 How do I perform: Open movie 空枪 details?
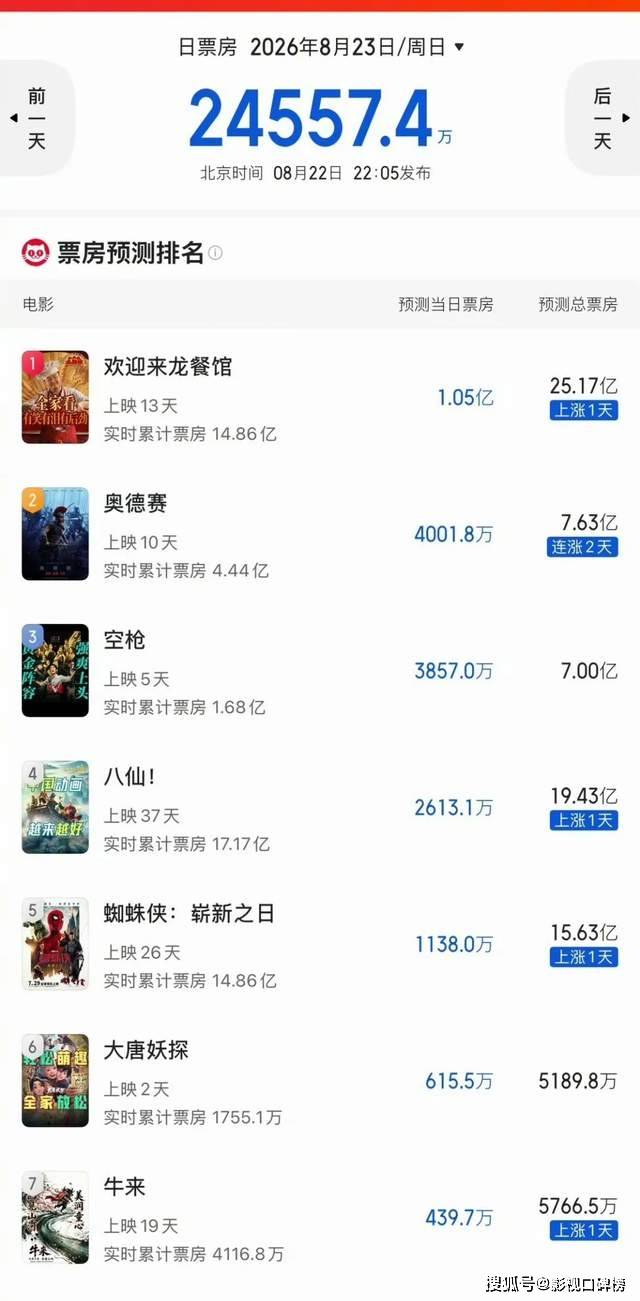coord(320,671)
